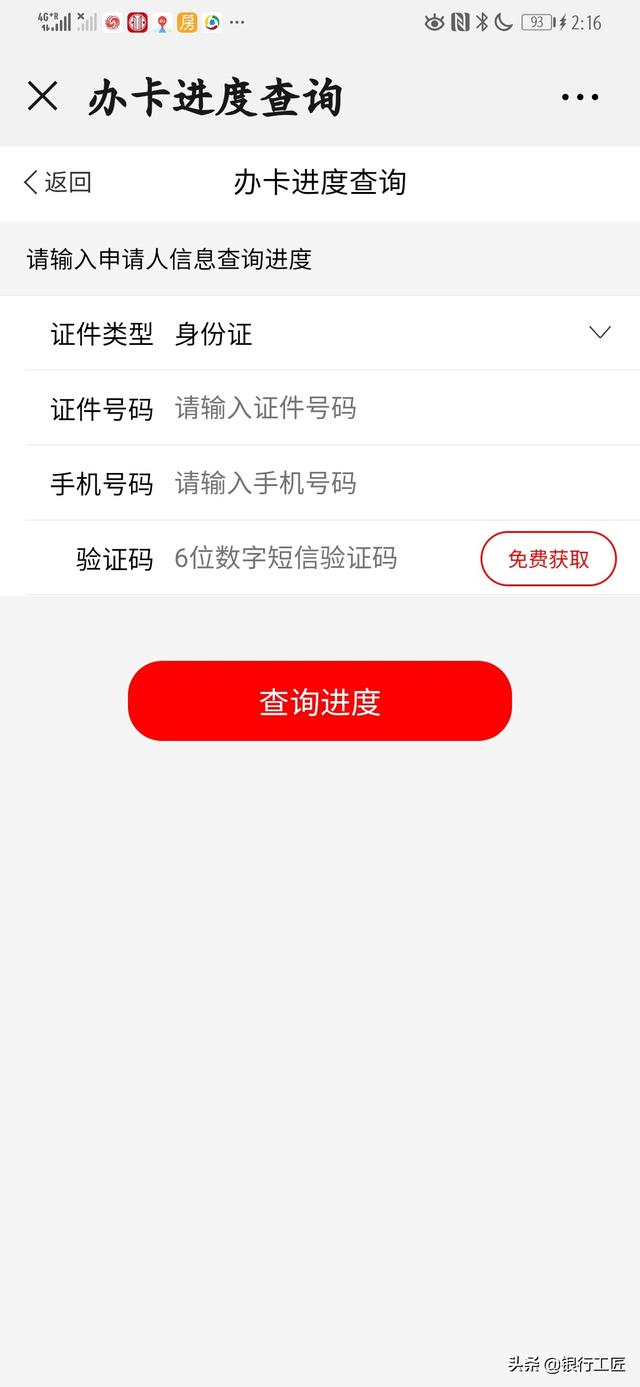Screen dimensions: 640x1387
Task: Go back with the 返回 button
Action: point(58,182)
